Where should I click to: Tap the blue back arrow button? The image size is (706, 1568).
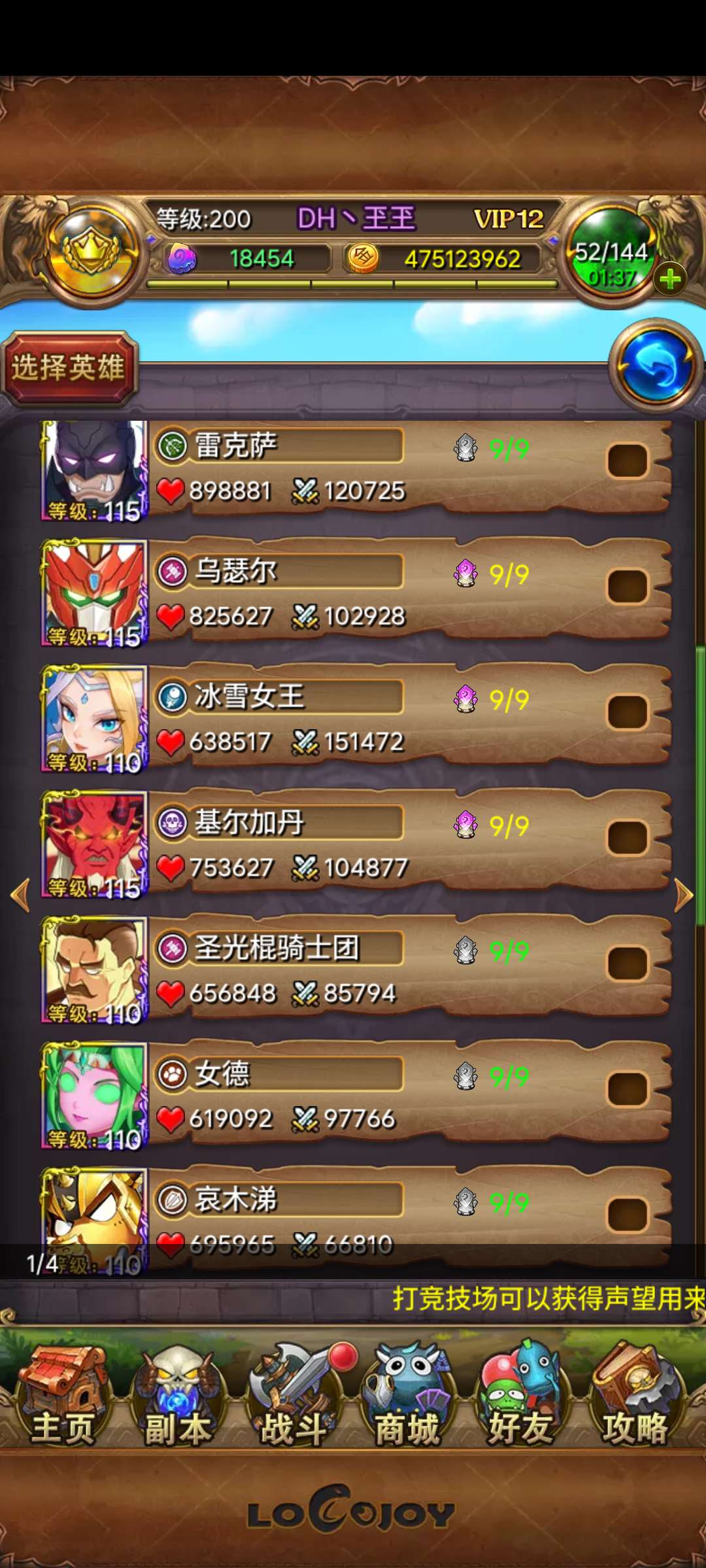click(656, 365)
